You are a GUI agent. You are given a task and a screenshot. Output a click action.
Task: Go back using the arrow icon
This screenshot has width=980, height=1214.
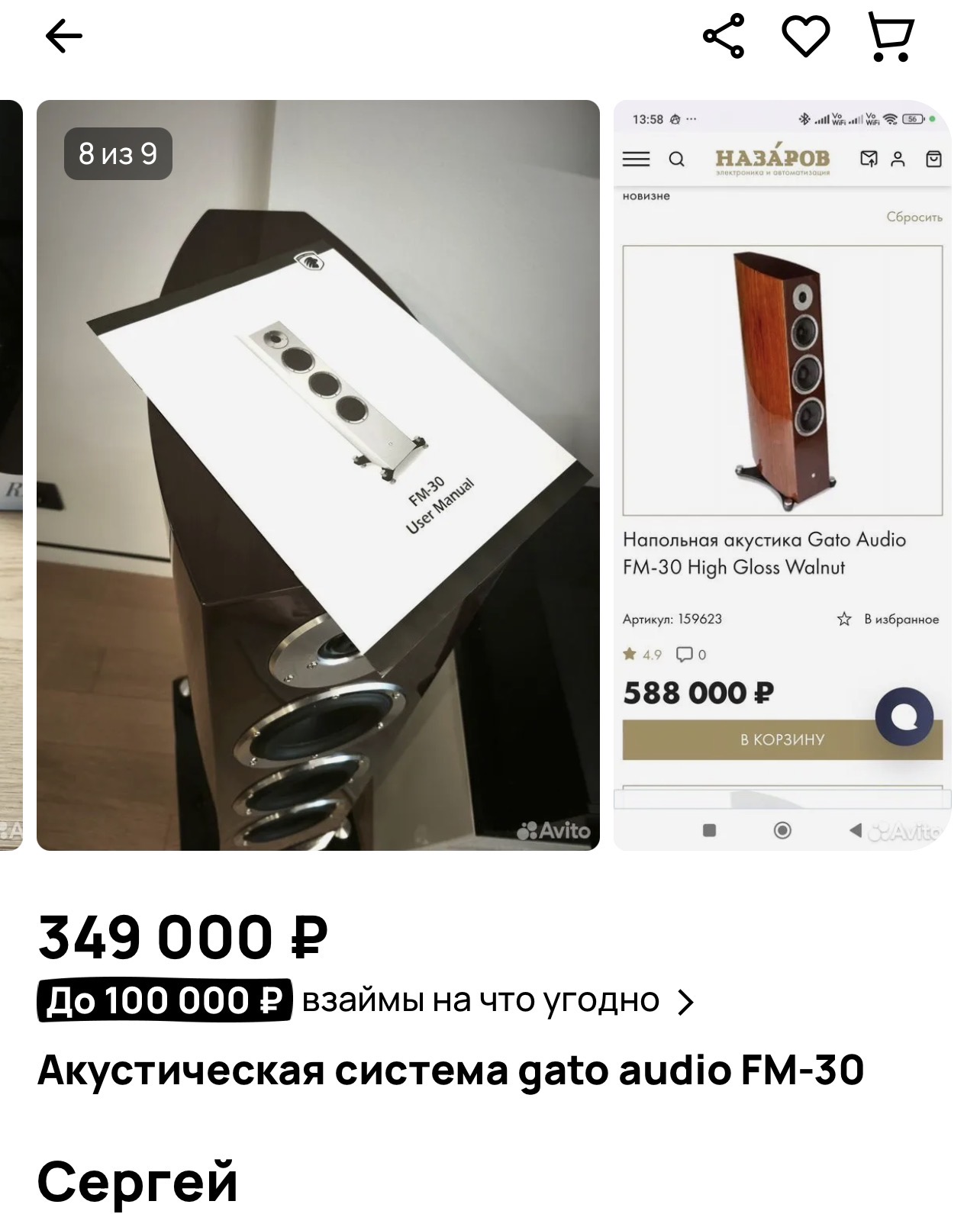(64, 37)
